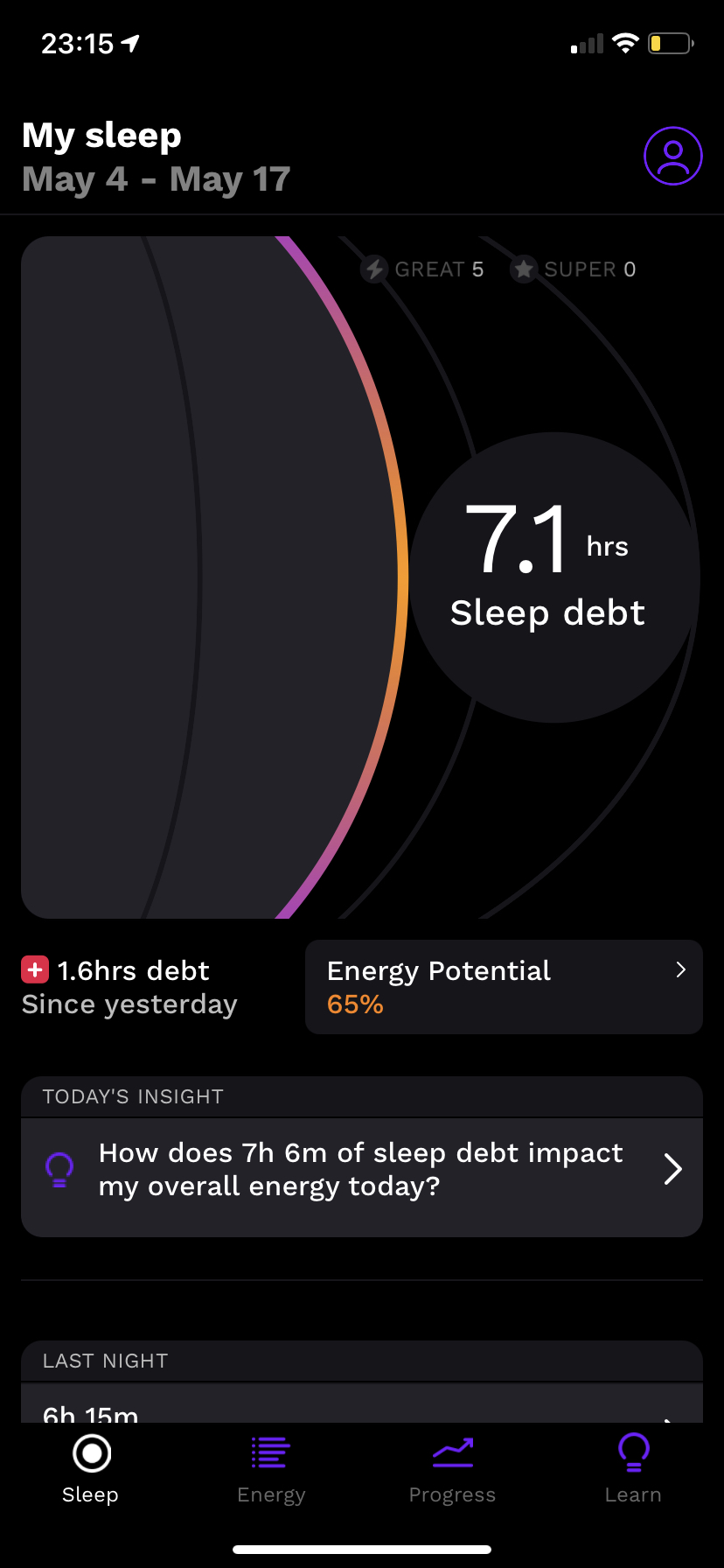This screenshot has height=1568, width=724.
Task: Select the Sleep tab
Action: pyautogui.click(x=91, y=1470)
